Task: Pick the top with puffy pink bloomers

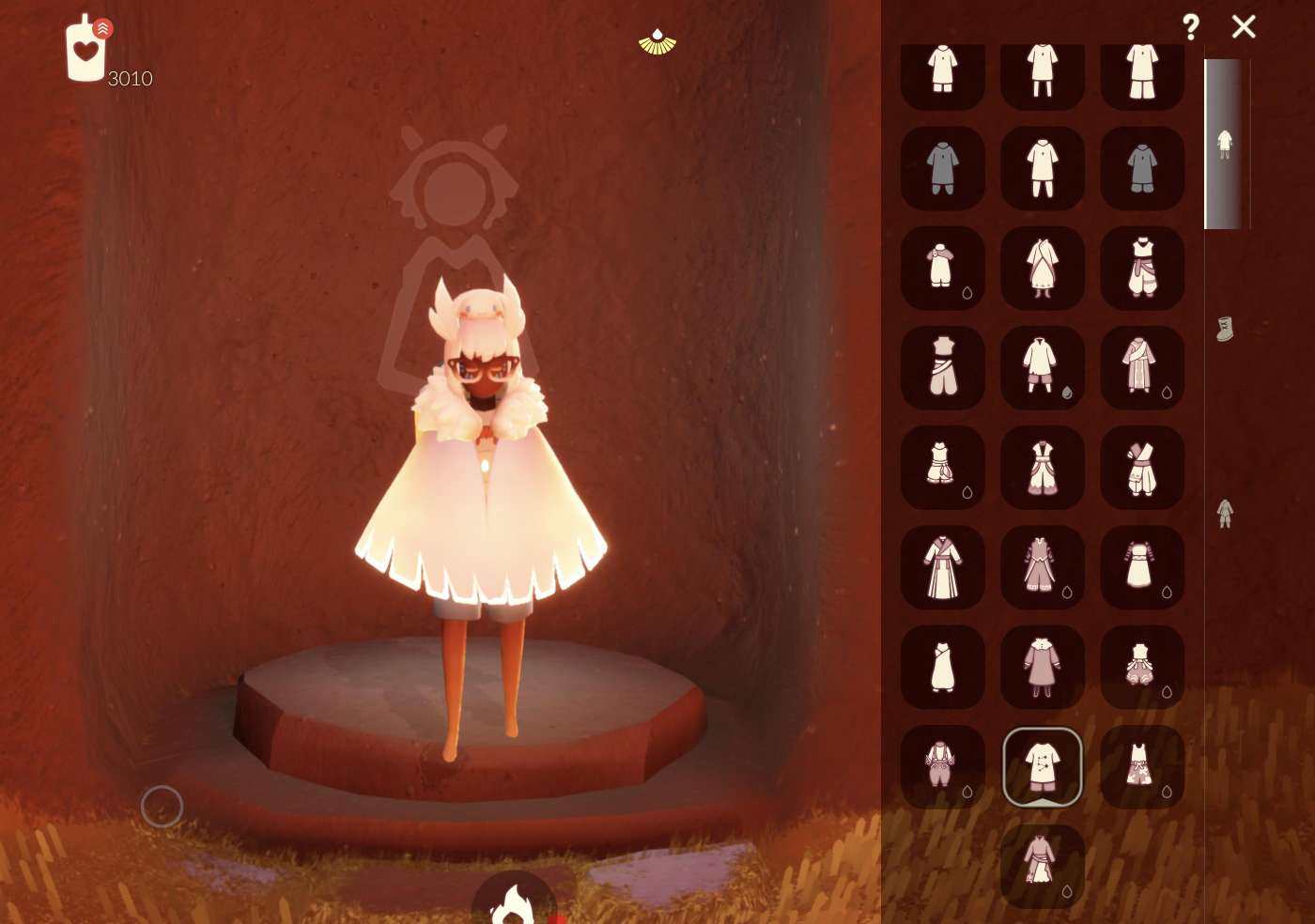Action: point(1142,668)
